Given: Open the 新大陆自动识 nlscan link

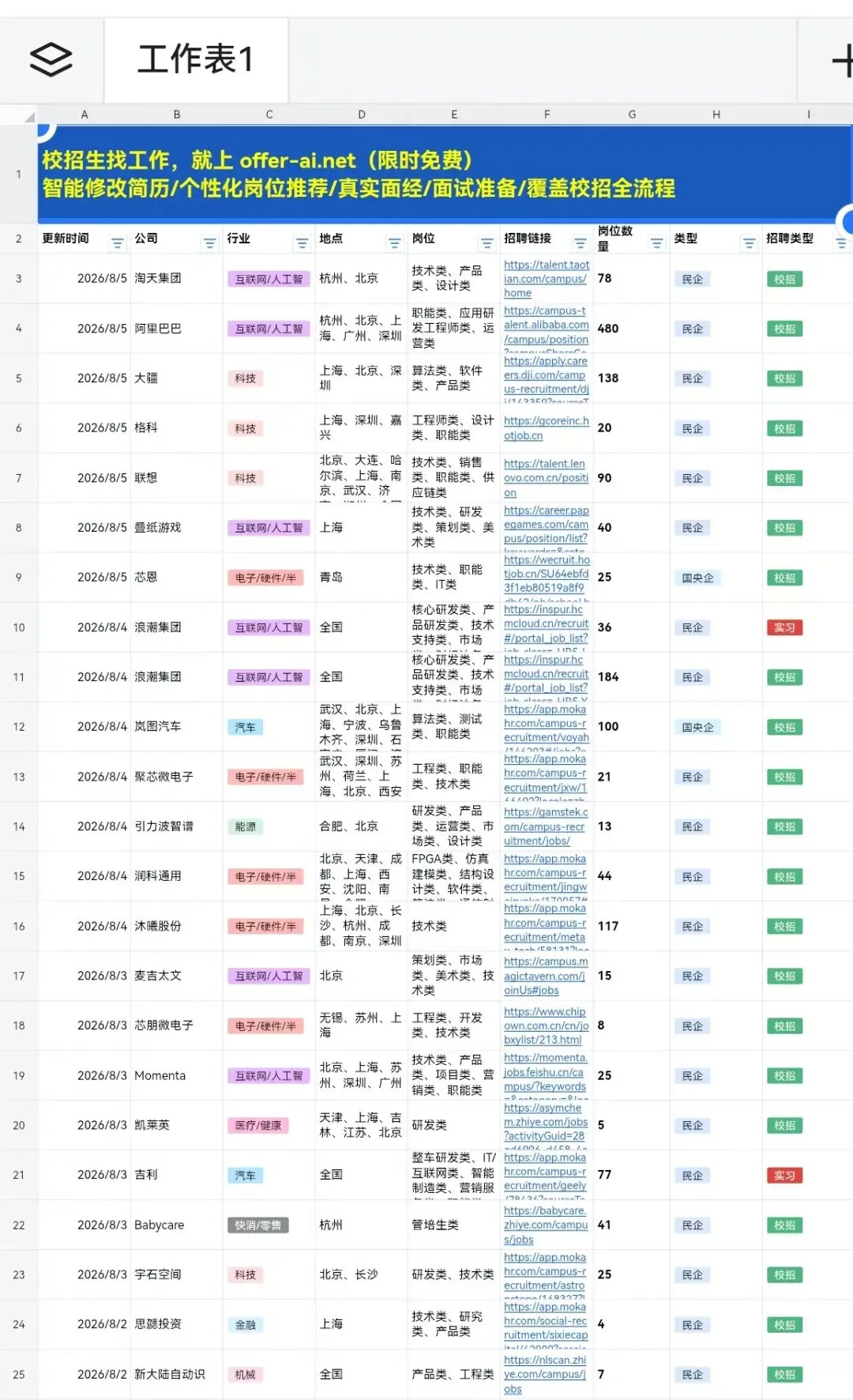Looking at the screenshot, I should click(545, 1374).
